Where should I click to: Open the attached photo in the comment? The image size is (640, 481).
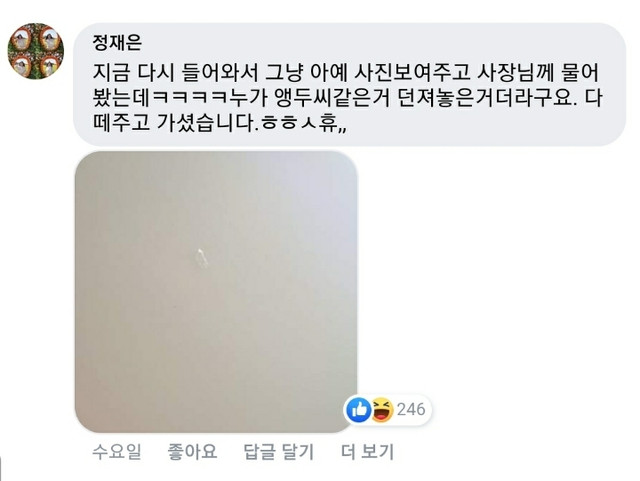(216, 291)
